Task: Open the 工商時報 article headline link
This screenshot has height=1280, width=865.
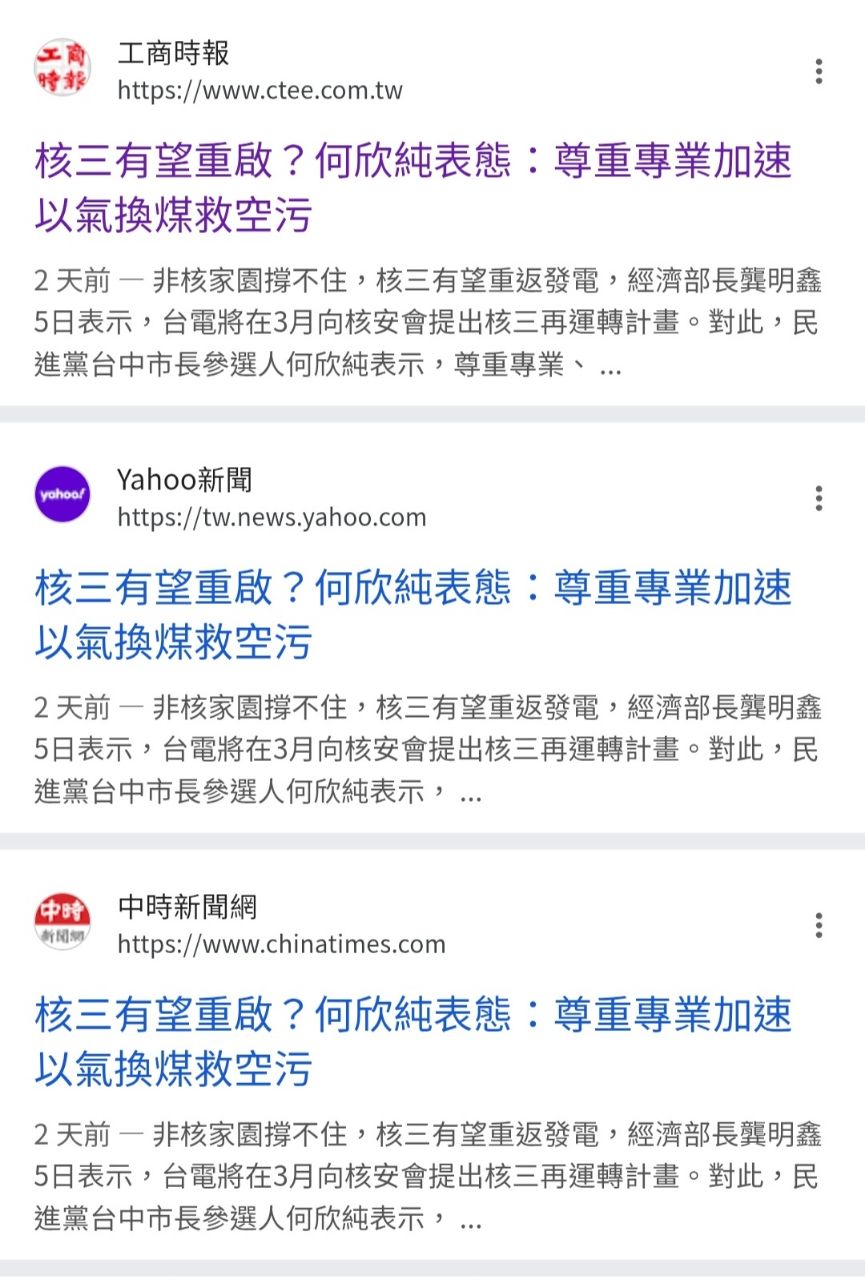Action: pos(412,187)
